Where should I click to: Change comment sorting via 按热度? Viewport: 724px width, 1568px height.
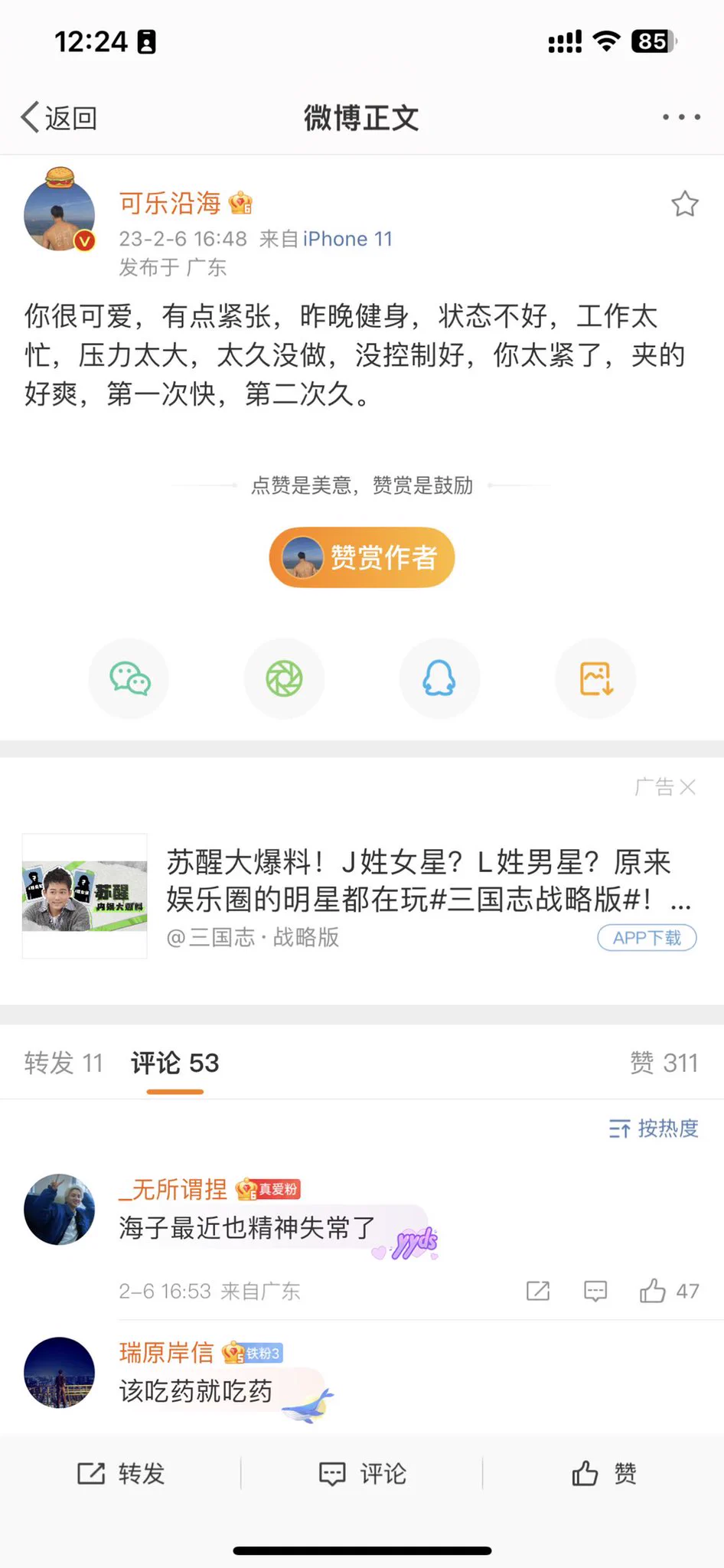coord(654,1129)
